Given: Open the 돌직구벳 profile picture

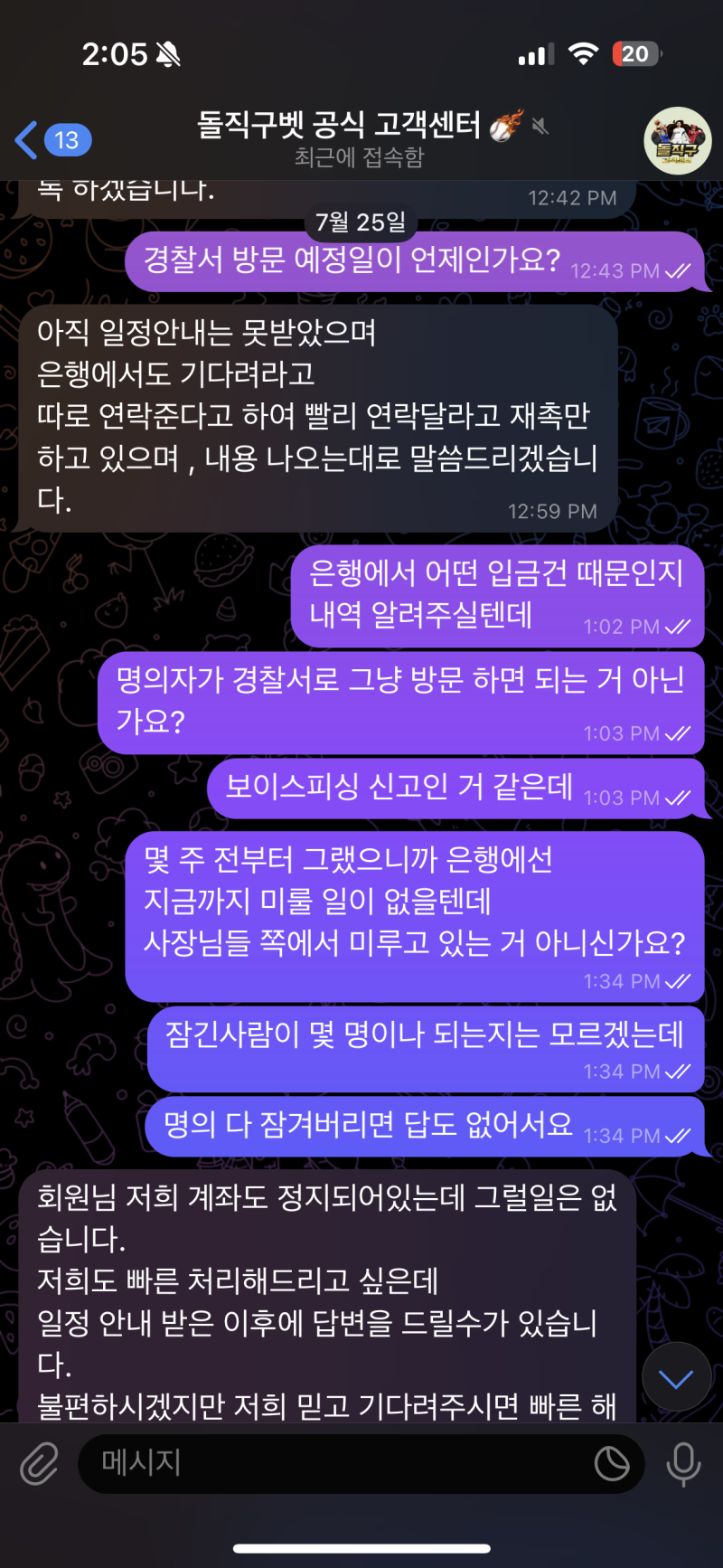Looking at the screenshot, I should [677, 140].
